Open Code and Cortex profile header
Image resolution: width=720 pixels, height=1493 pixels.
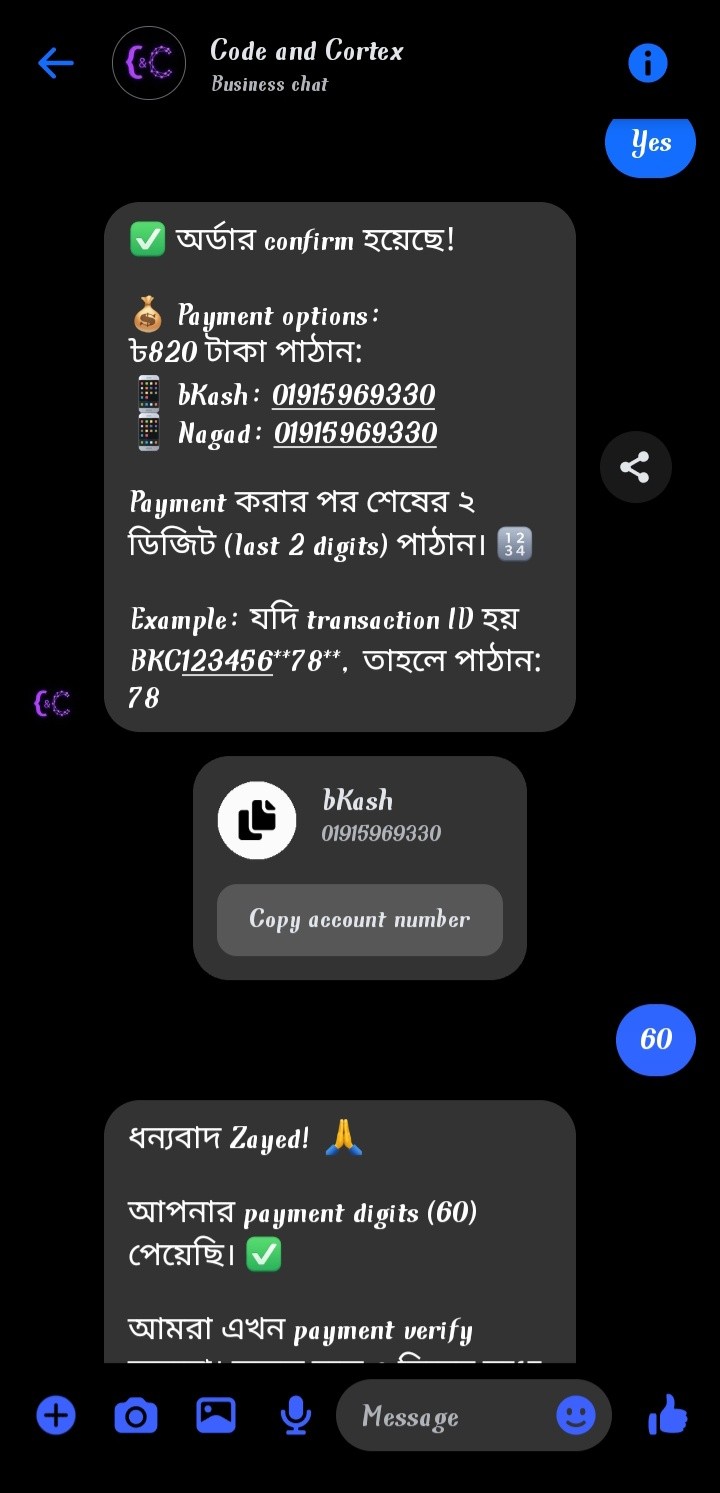(x=306, y=64)
